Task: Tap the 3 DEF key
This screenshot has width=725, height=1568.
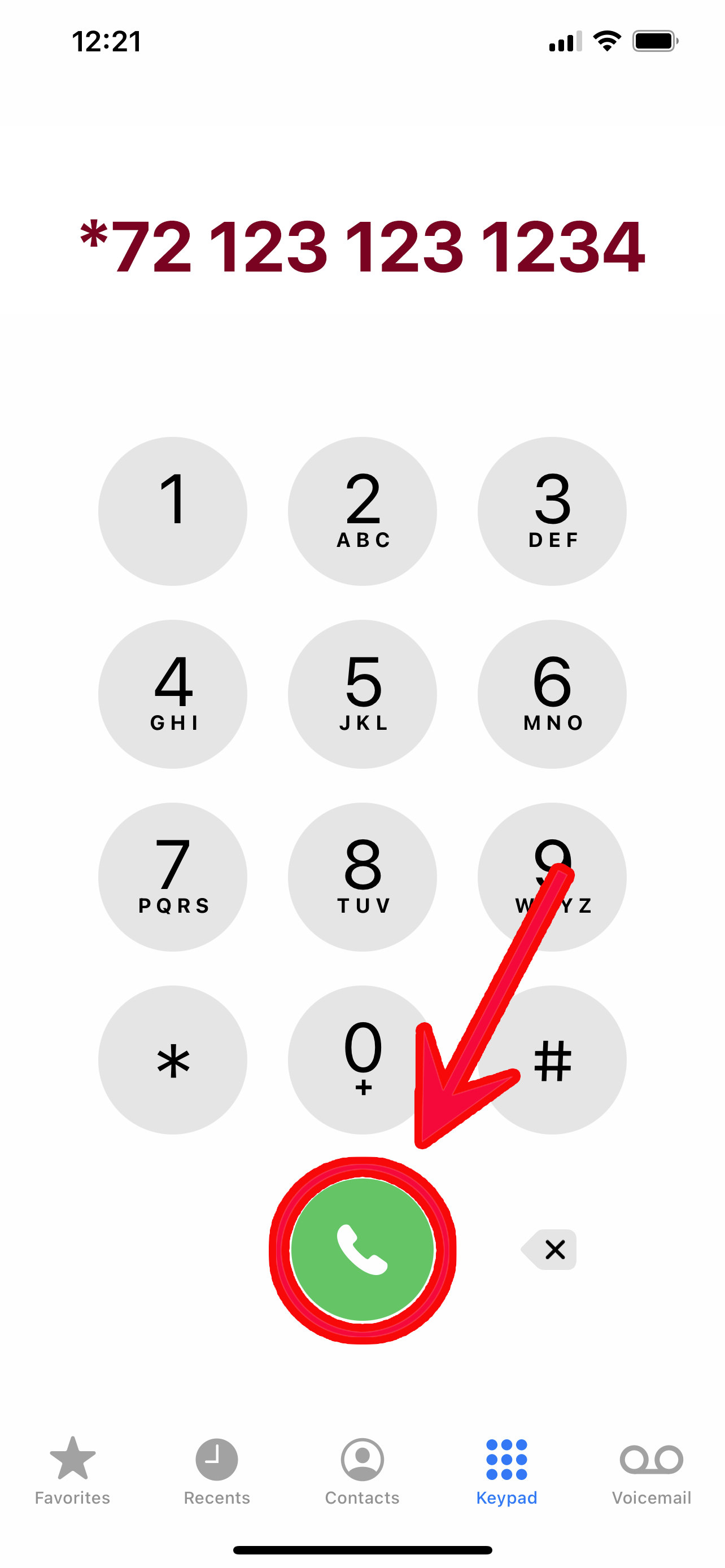Action: [x=552, y=511]
